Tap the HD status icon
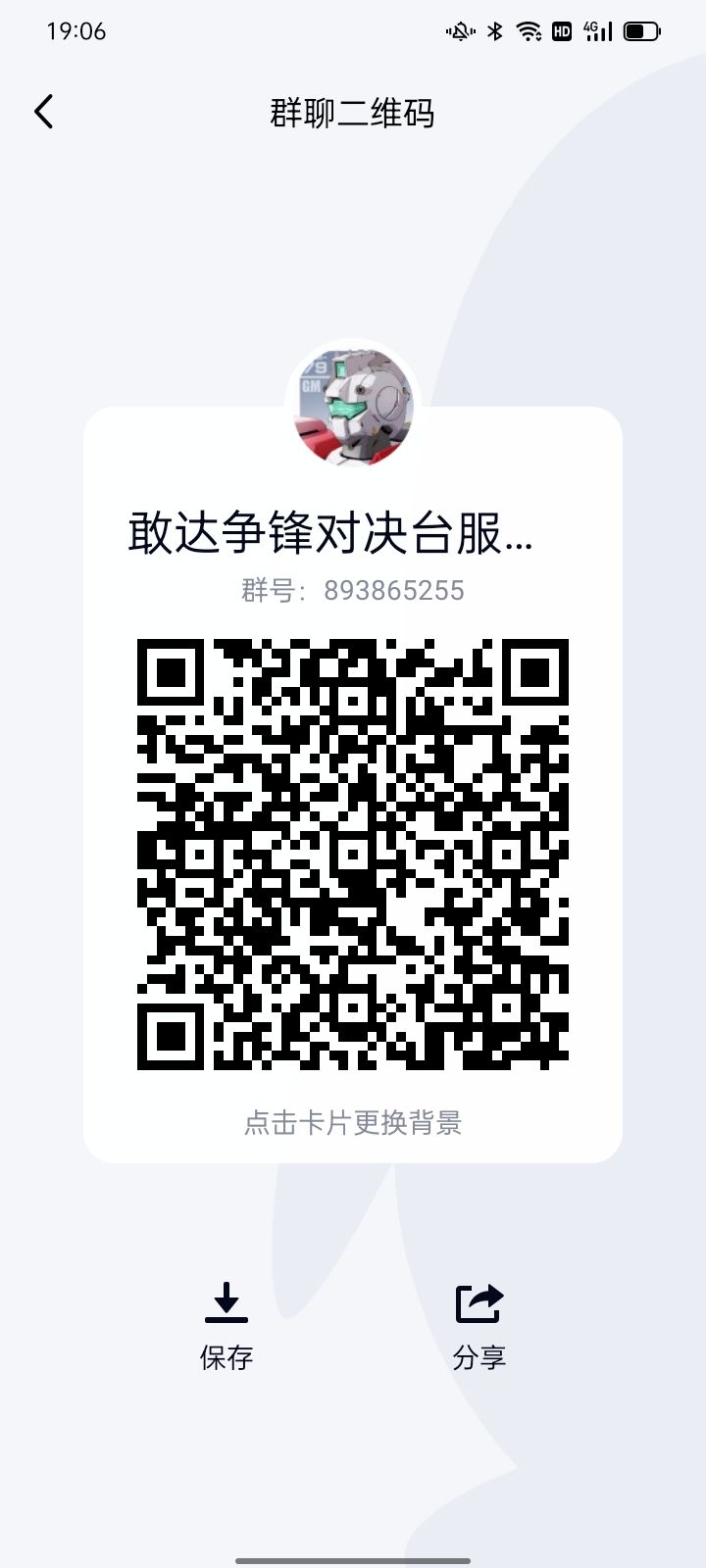Screen dimensions: 706x1568 click(x=562, y=31)
